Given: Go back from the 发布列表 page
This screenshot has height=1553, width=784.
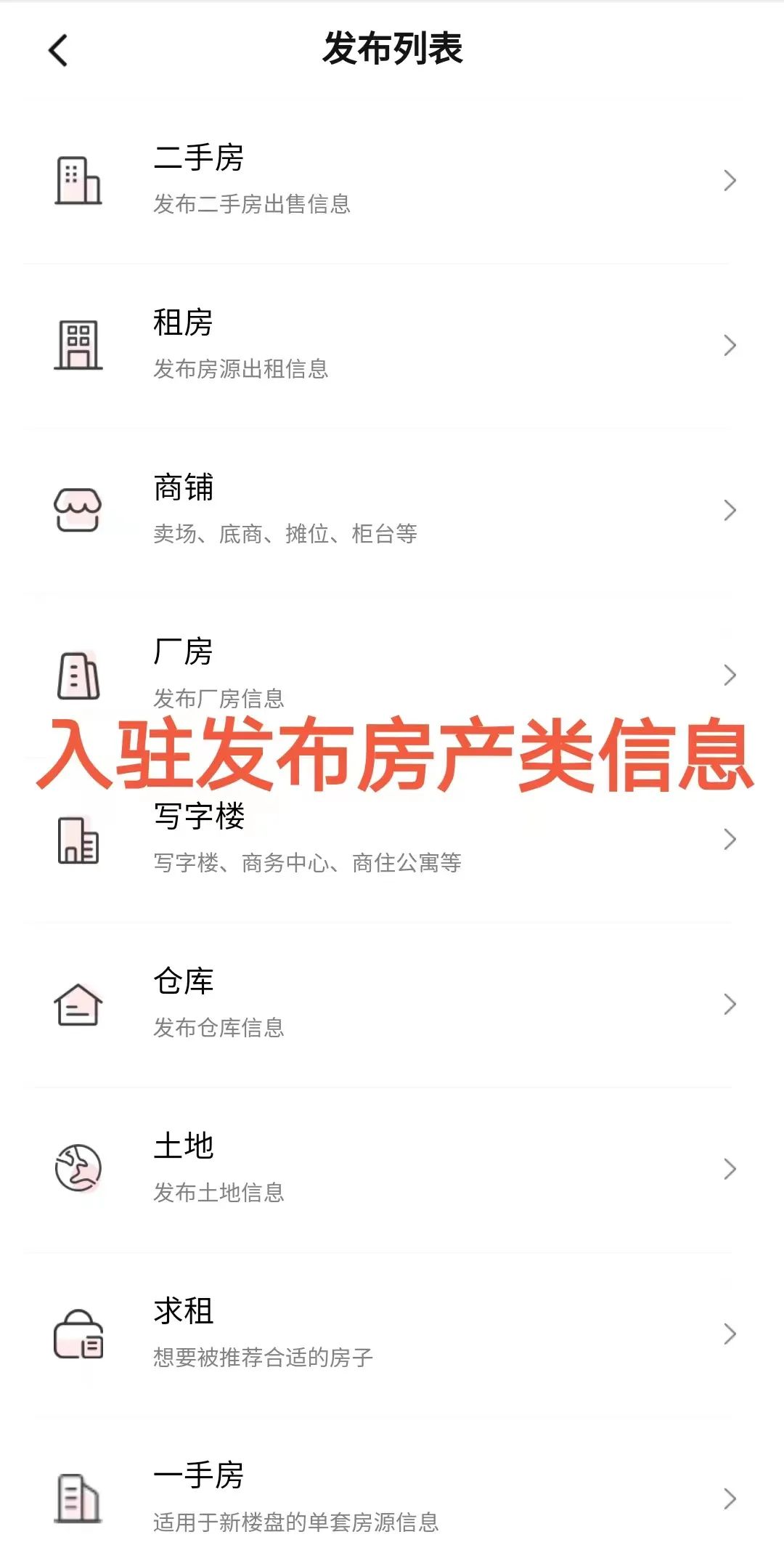Looking at the screenshot, I should pyautogui.click(x=58, y=50).
